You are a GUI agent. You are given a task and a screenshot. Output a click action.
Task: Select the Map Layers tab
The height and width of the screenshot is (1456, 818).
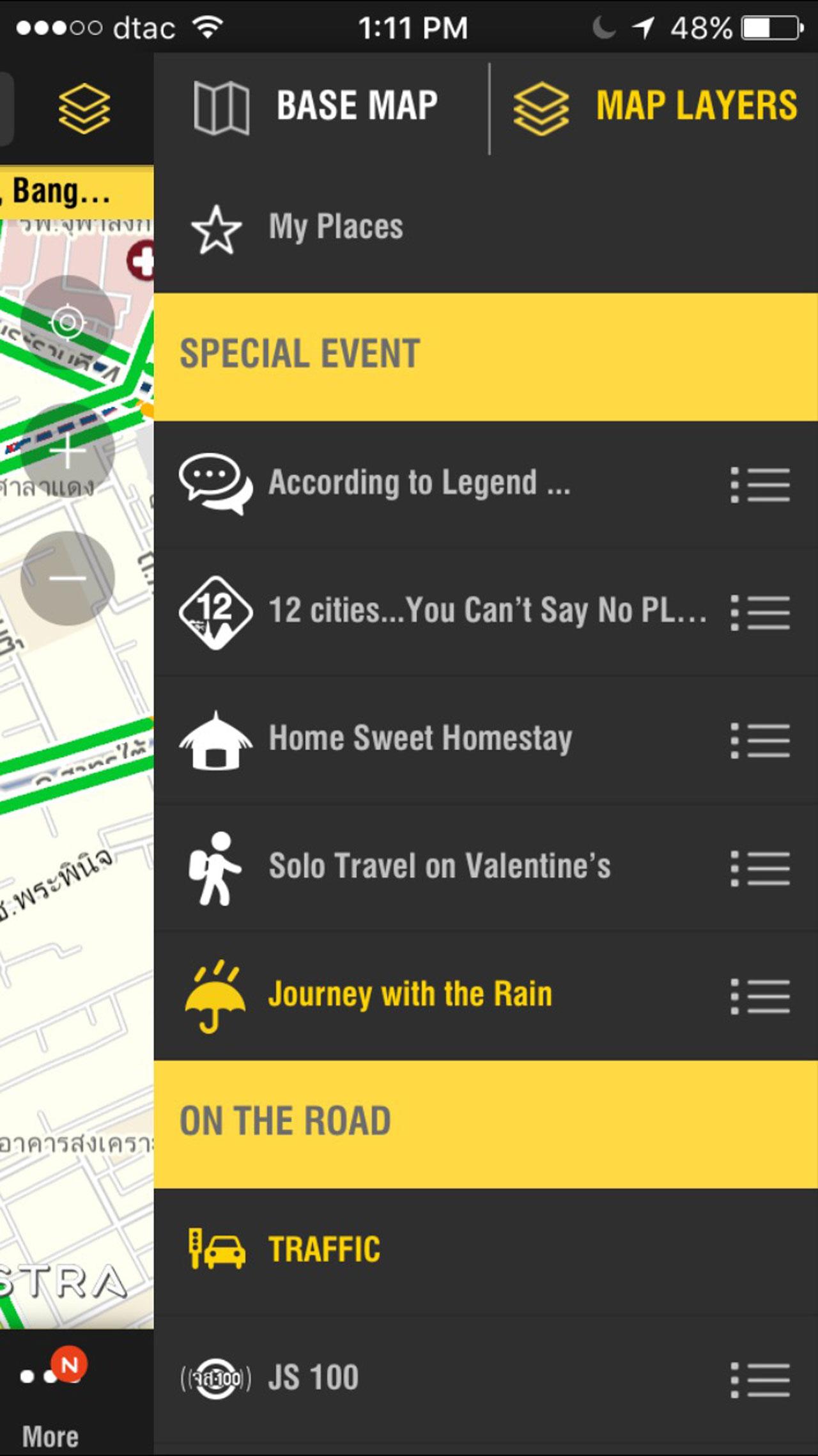click(x=656, y=106)
